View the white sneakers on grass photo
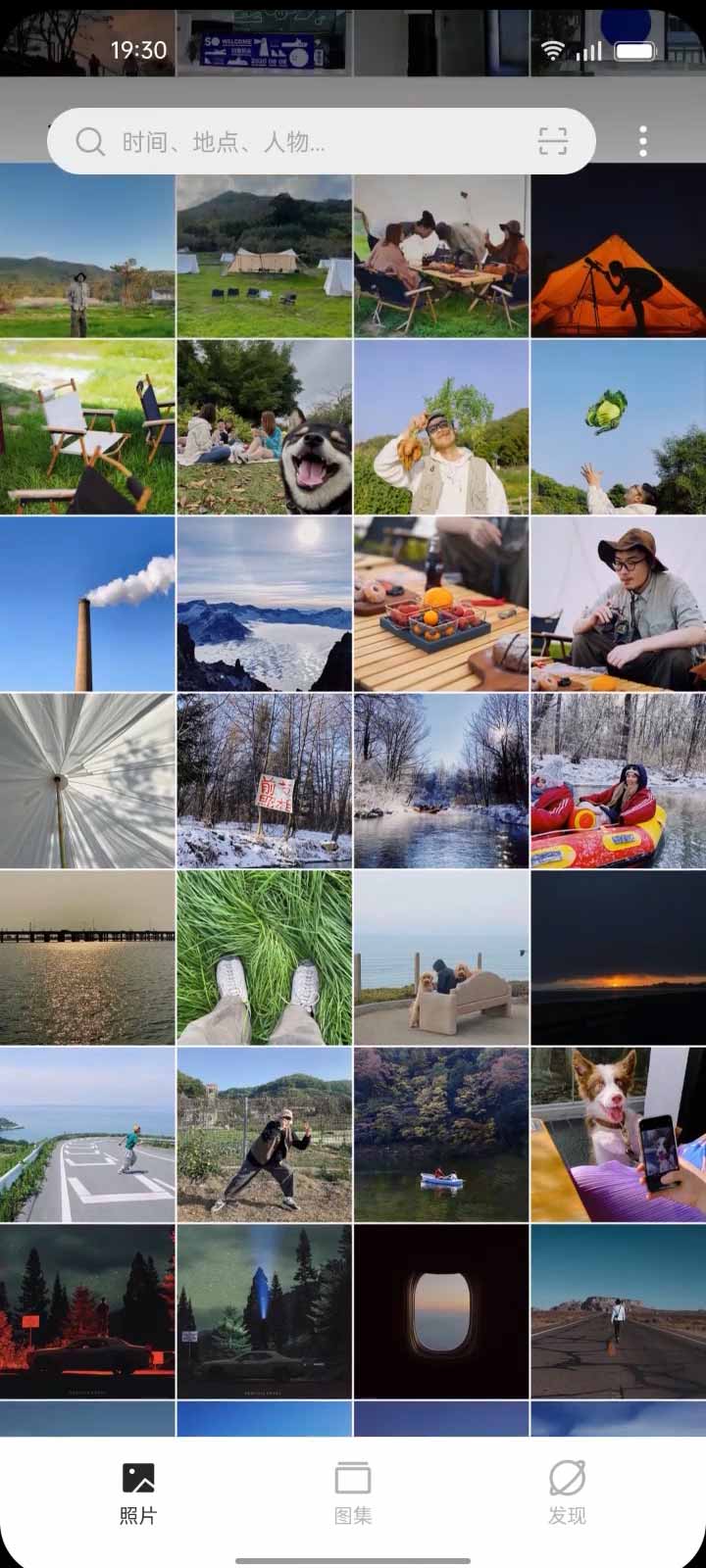The width and height of the screenshot is (706, 1568). (x=264, y=957)
